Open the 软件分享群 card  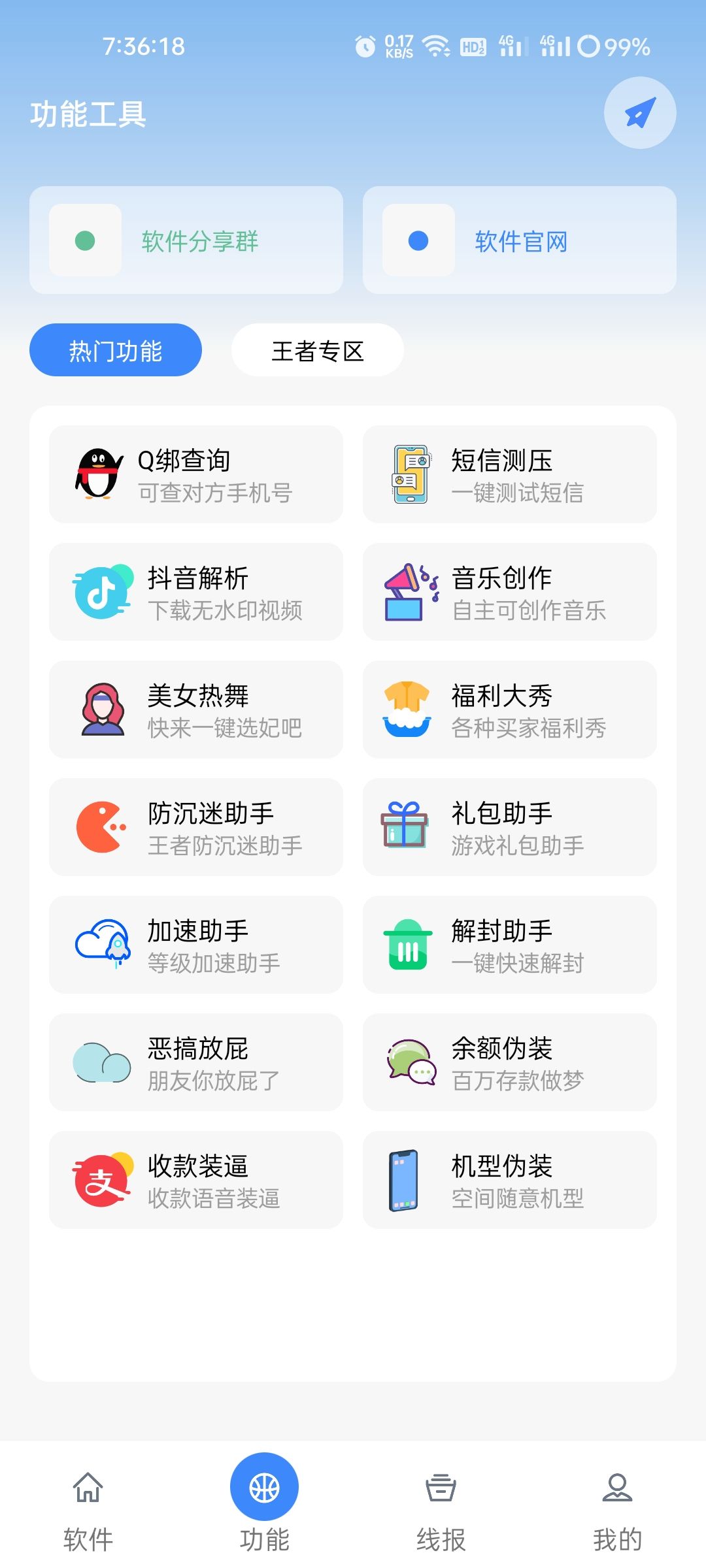[x=188, y=240]
